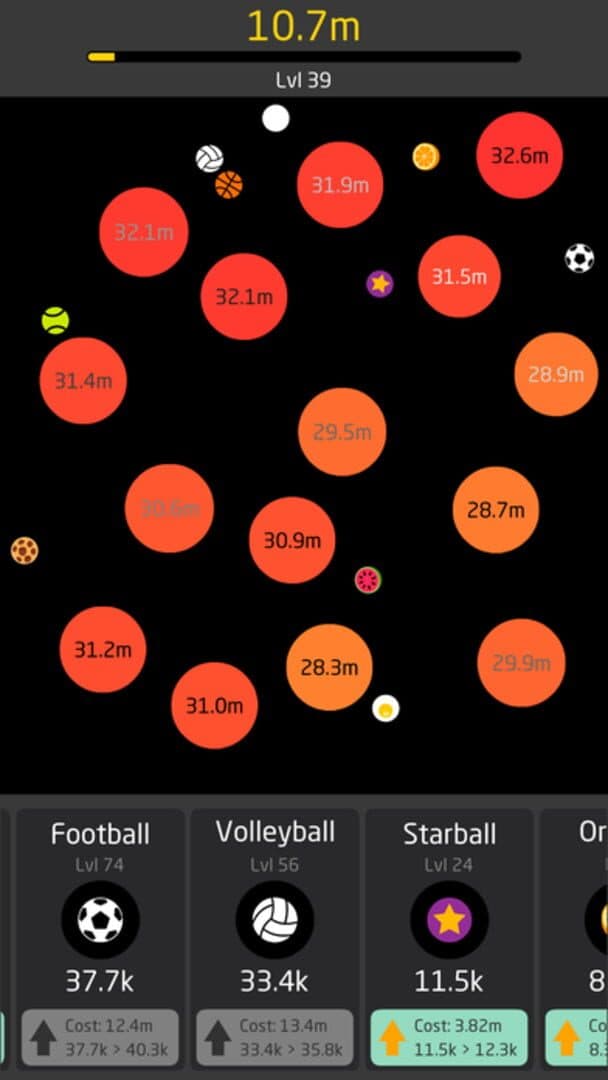
Task: Smash the circle marked 31.5m
Action: (459, 277)
